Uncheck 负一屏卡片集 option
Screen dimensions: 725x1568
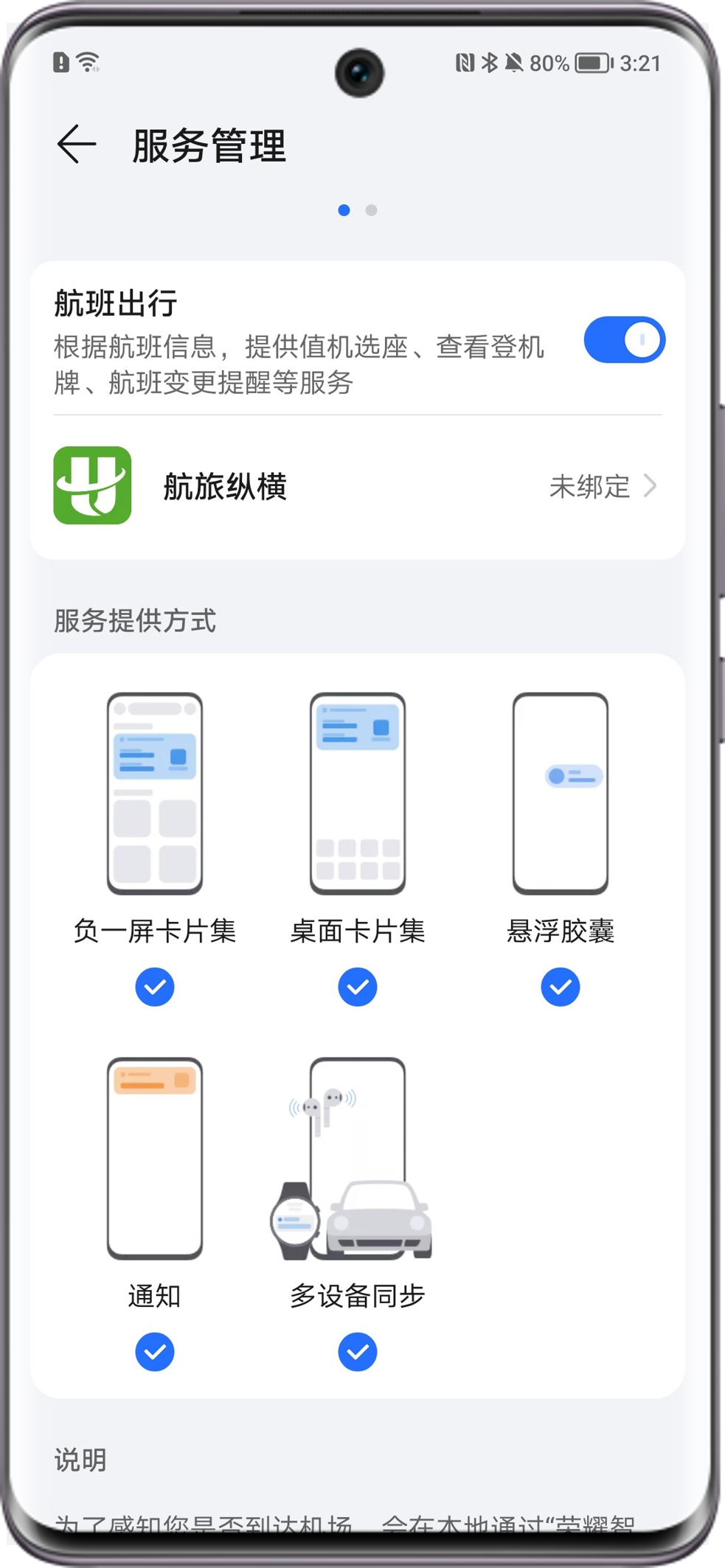point(155,987)
